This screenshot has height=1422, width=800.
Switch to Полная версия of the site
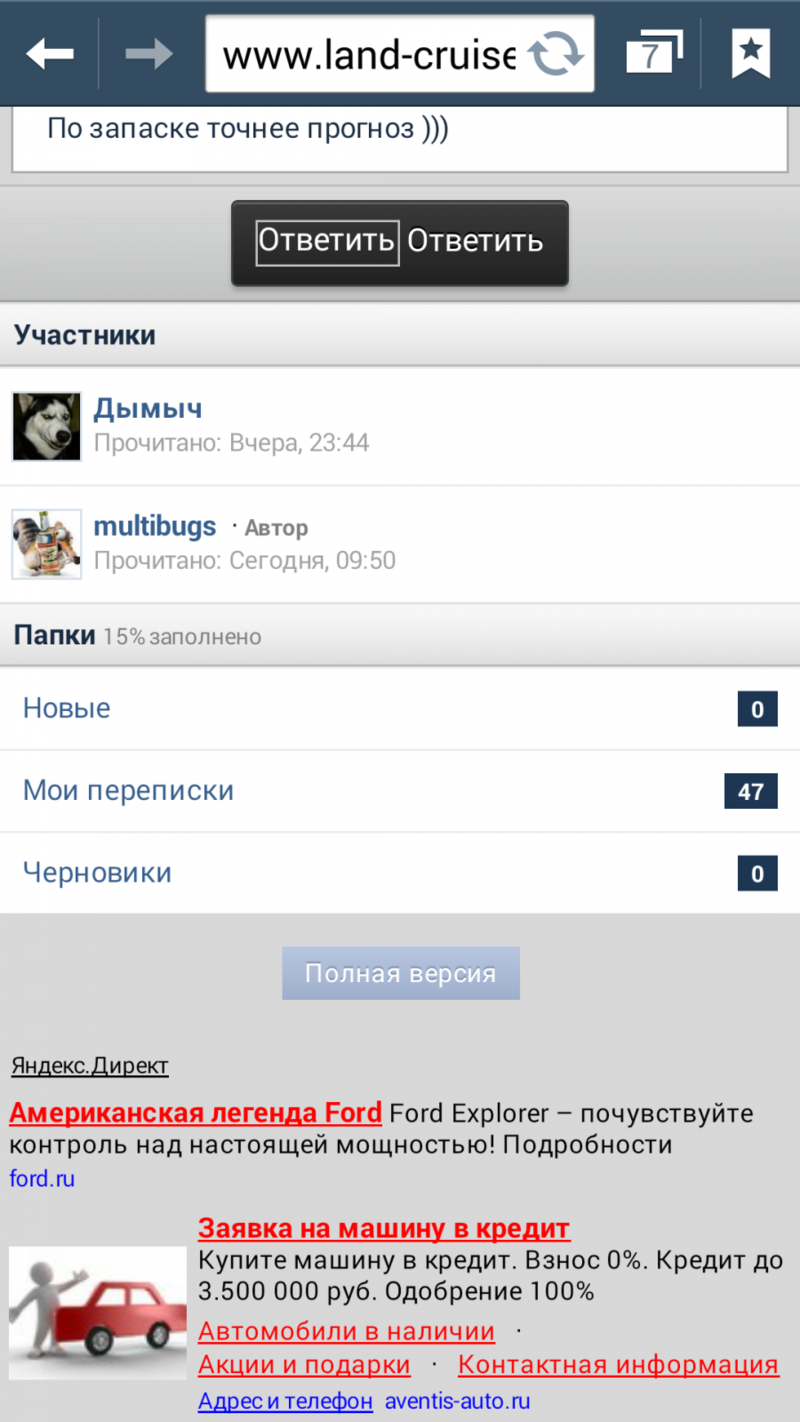point(401,973)
